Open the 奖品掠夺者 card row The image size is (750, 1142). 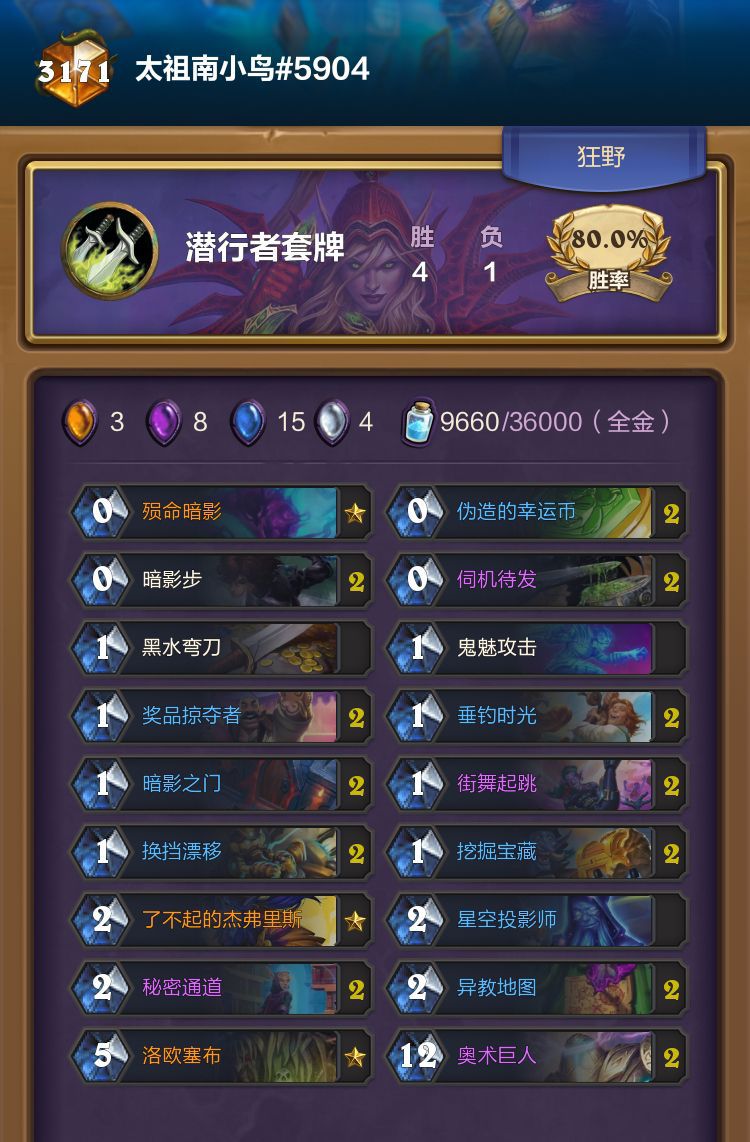(222, 716)
